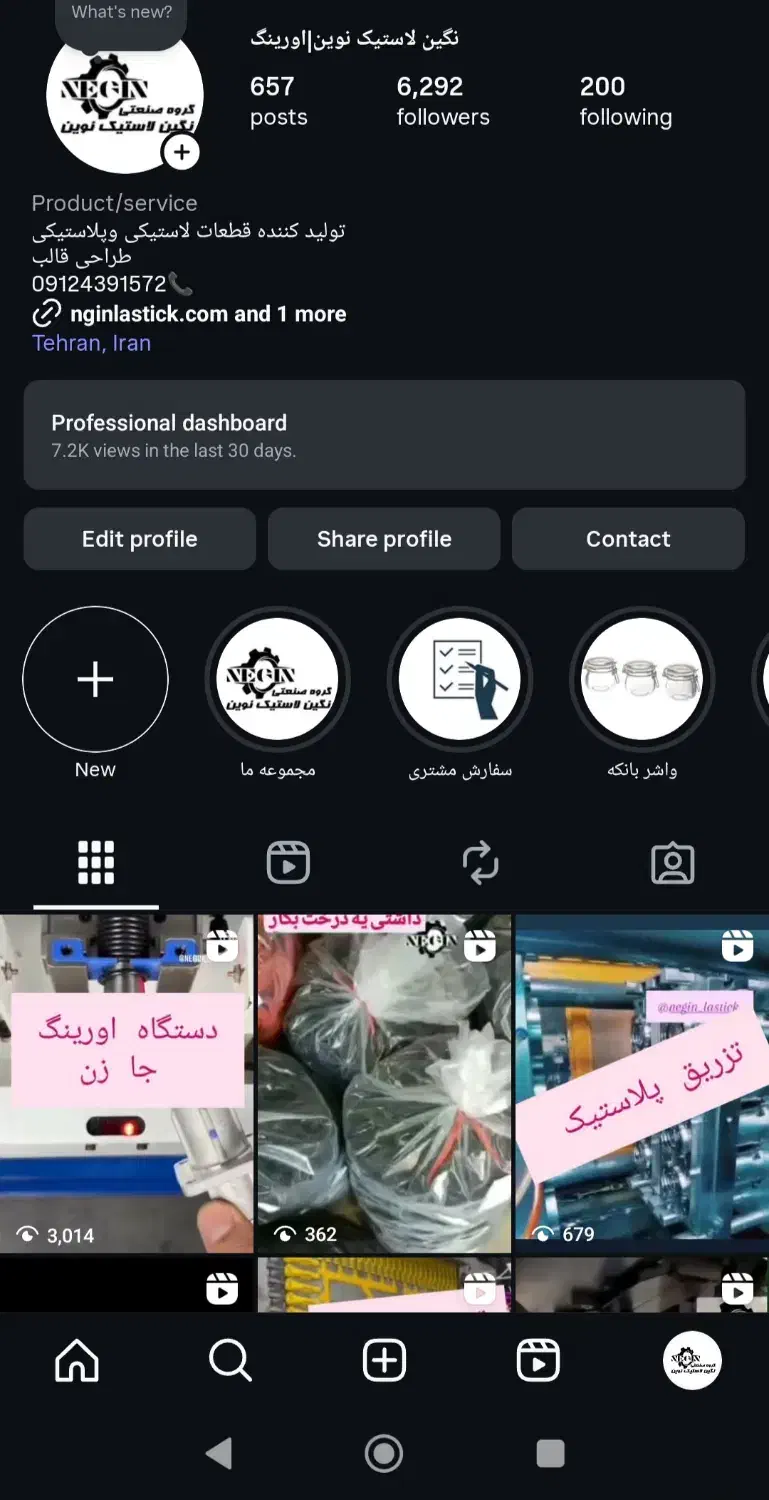
Task: Add a story via the profile picture plus badge
Action: click(180, 152)
